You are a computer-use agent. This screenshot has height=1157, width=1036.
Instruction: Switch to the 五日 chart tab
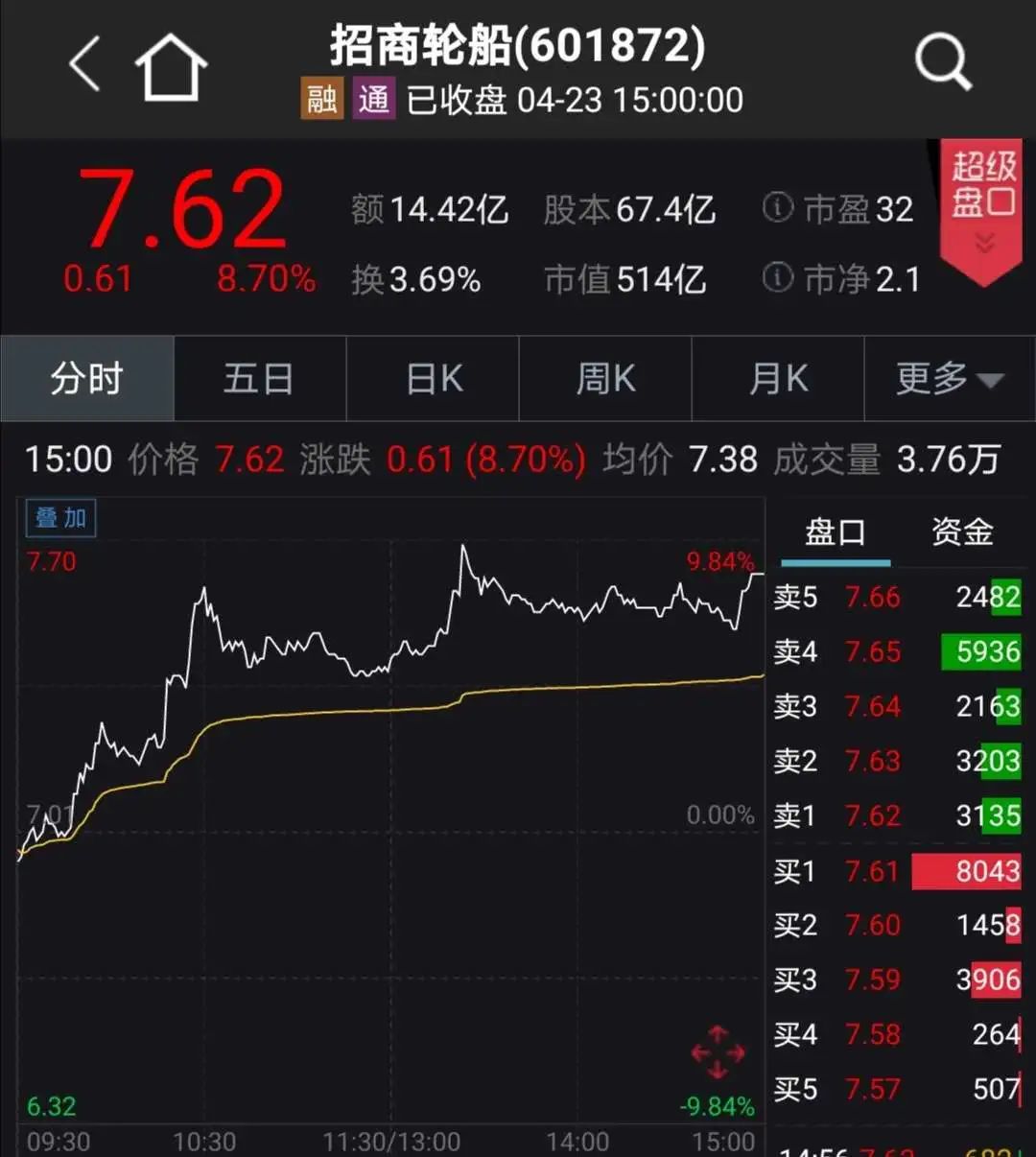coord(259,379)
